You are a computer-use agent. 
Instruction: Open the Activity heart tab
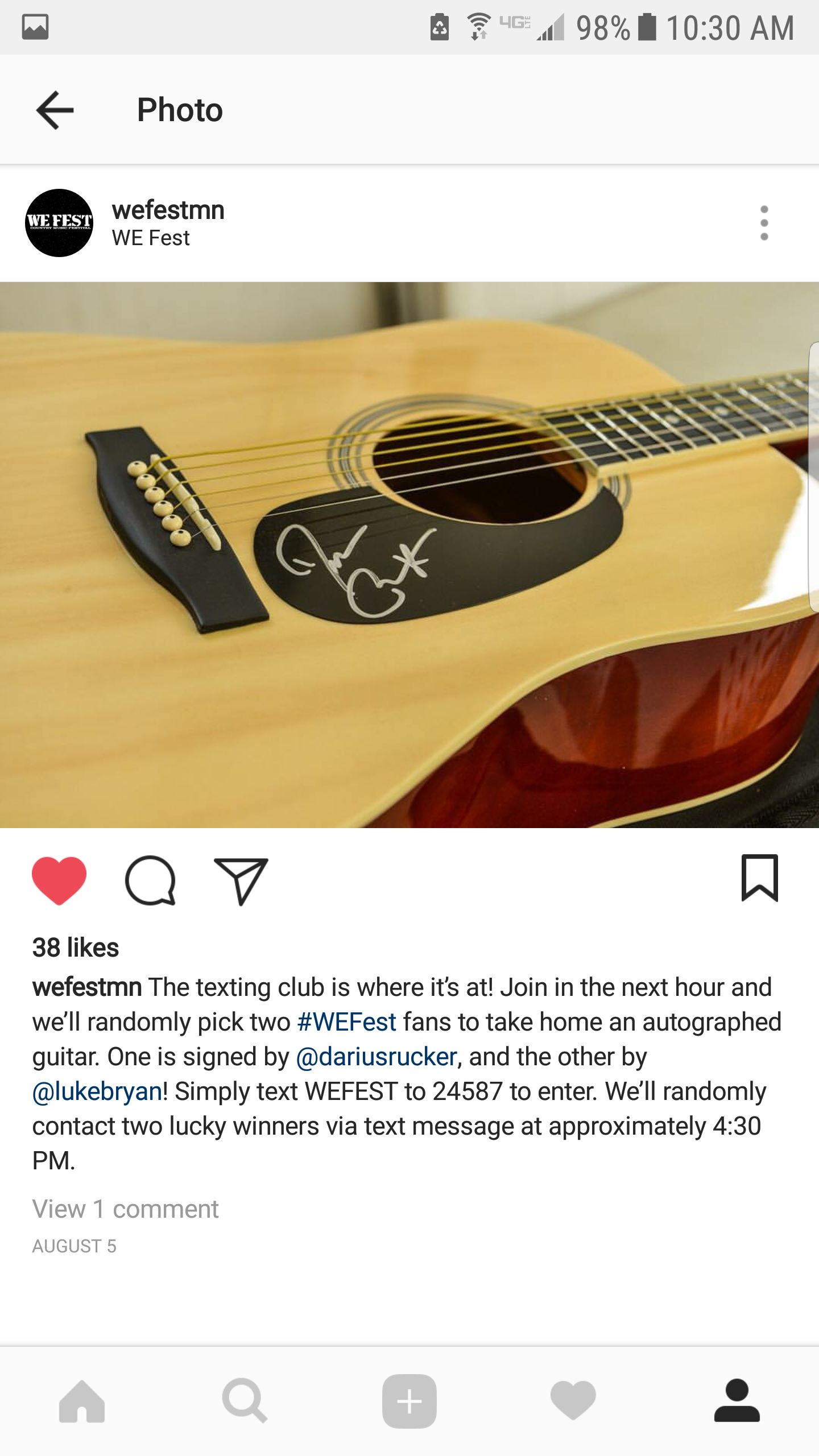tap(573, 1401)
